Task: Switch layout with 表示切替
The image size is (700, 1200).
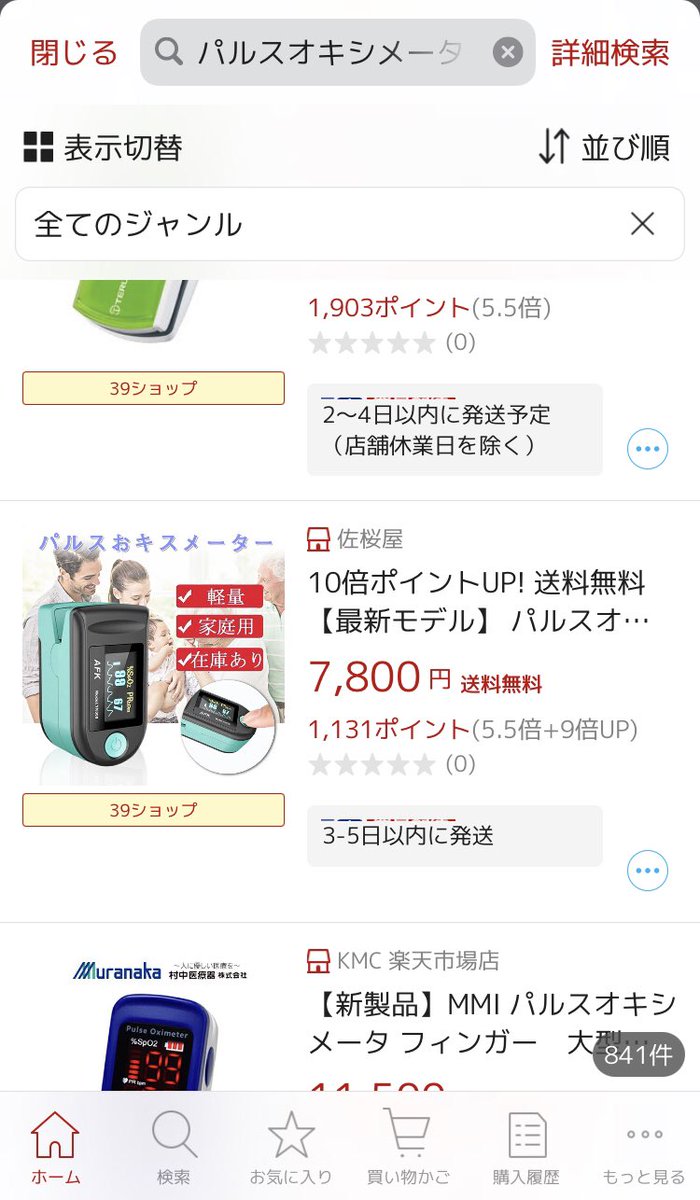Action: (103, 147)
